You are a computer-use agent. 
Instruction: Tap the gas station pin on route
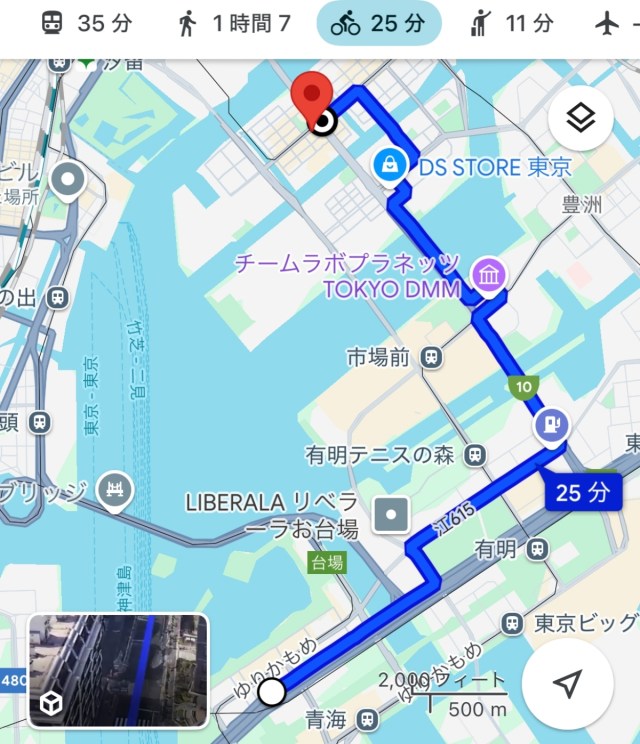point(551,427)
